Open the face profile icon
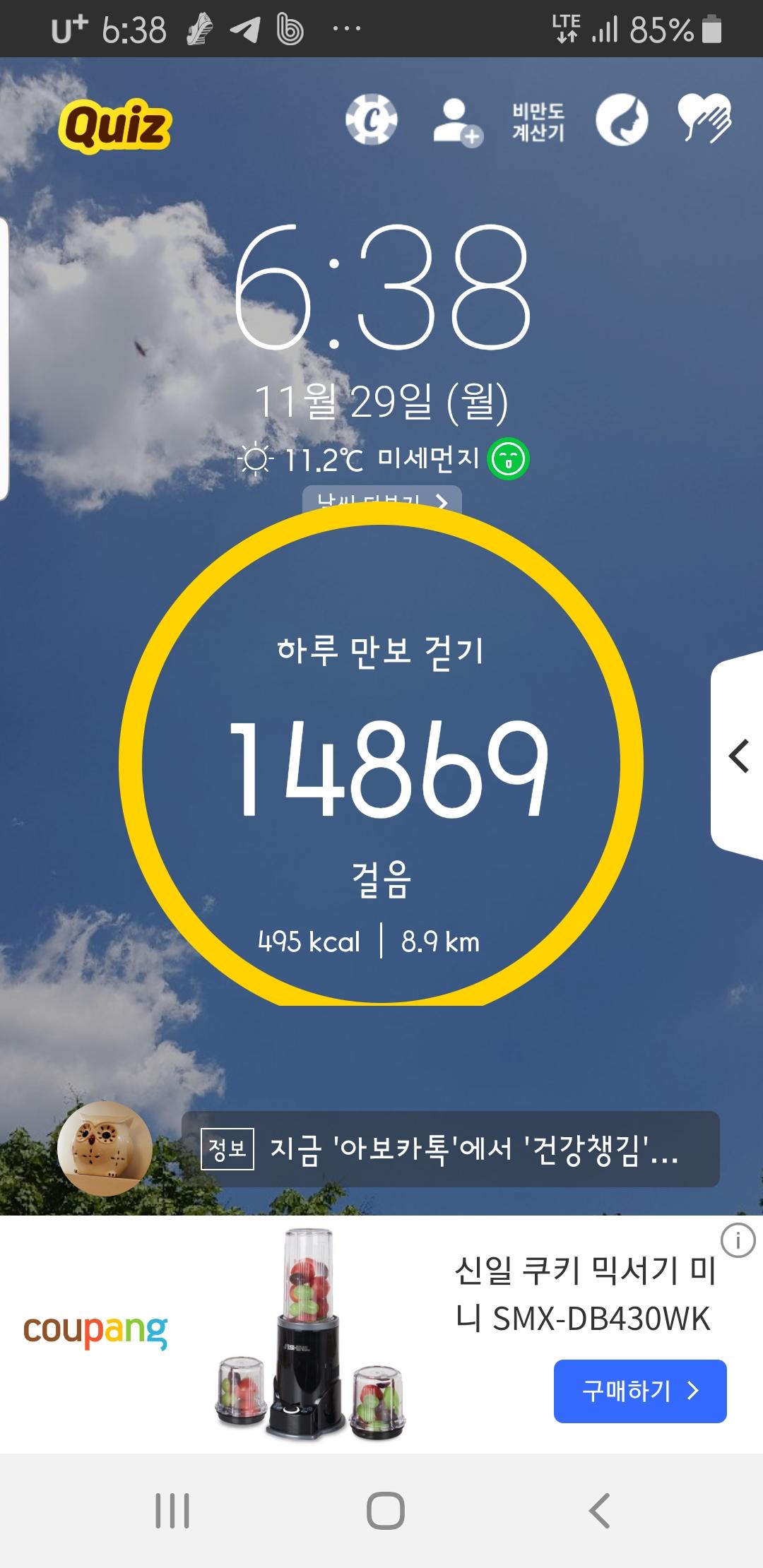Viewport: 763px width, 1568px height. coord(622,120)
